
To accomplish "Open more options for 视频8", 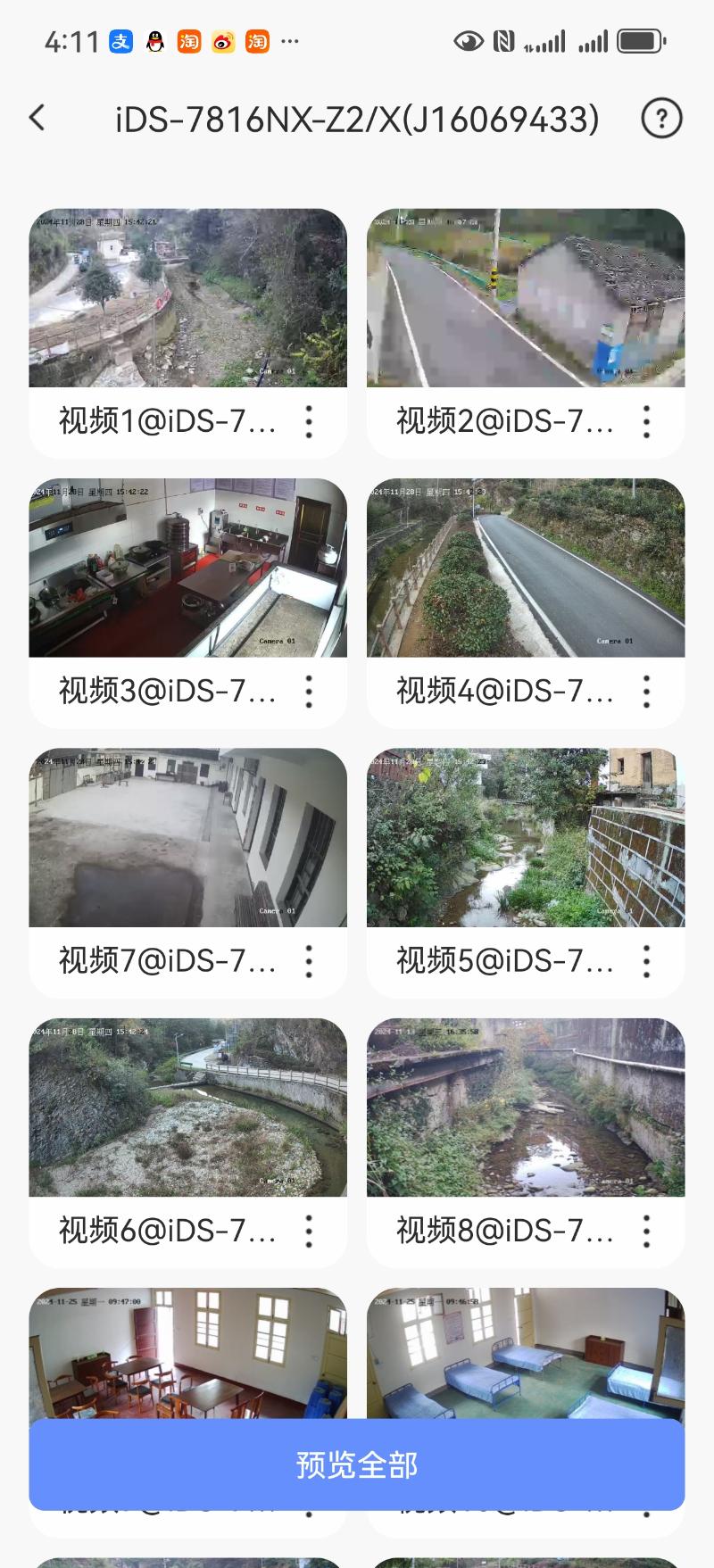I will point(646,1231).
